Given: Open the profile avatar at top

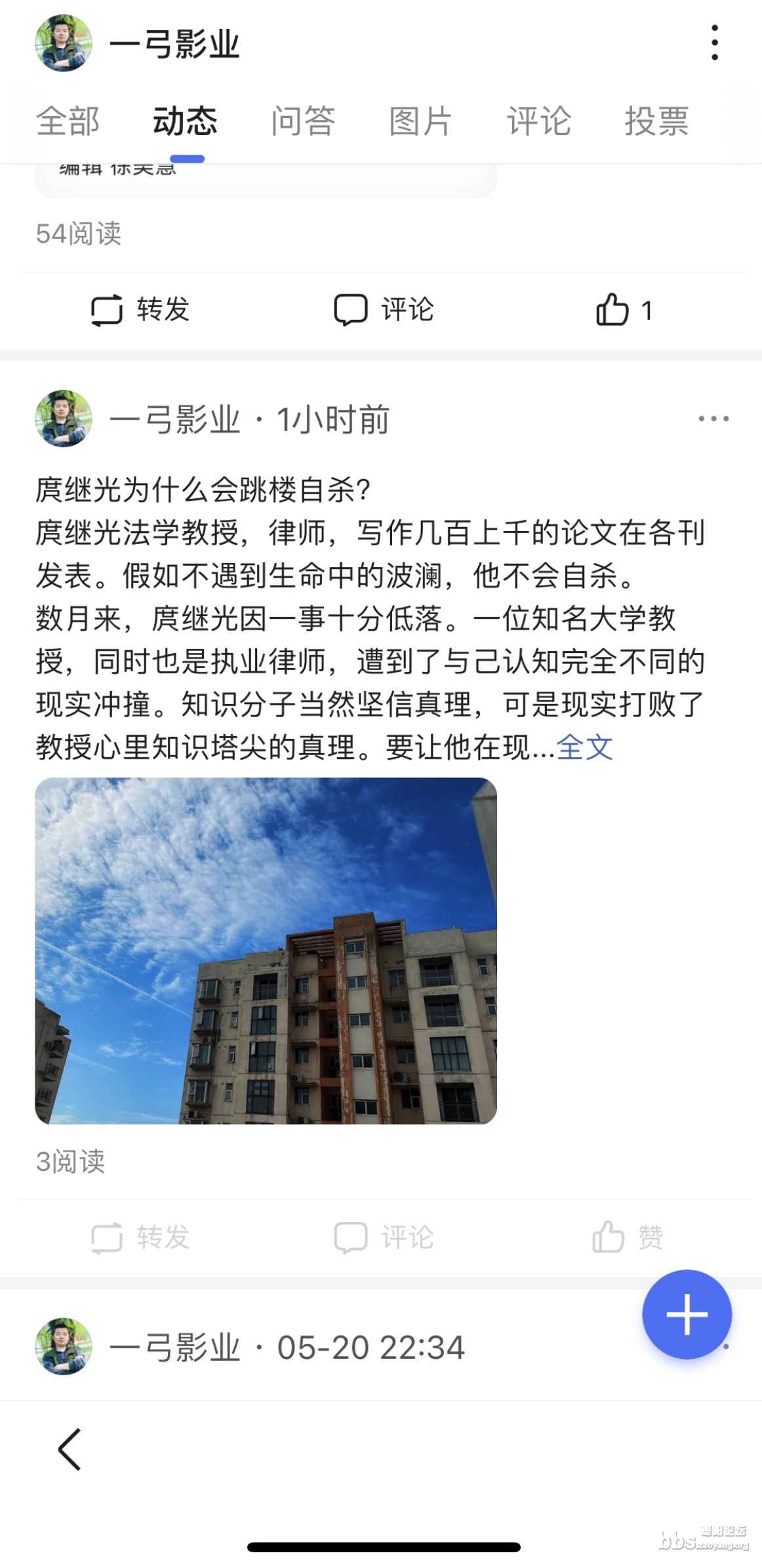Looking at the screenshot, I should click(x=64, y=43).
